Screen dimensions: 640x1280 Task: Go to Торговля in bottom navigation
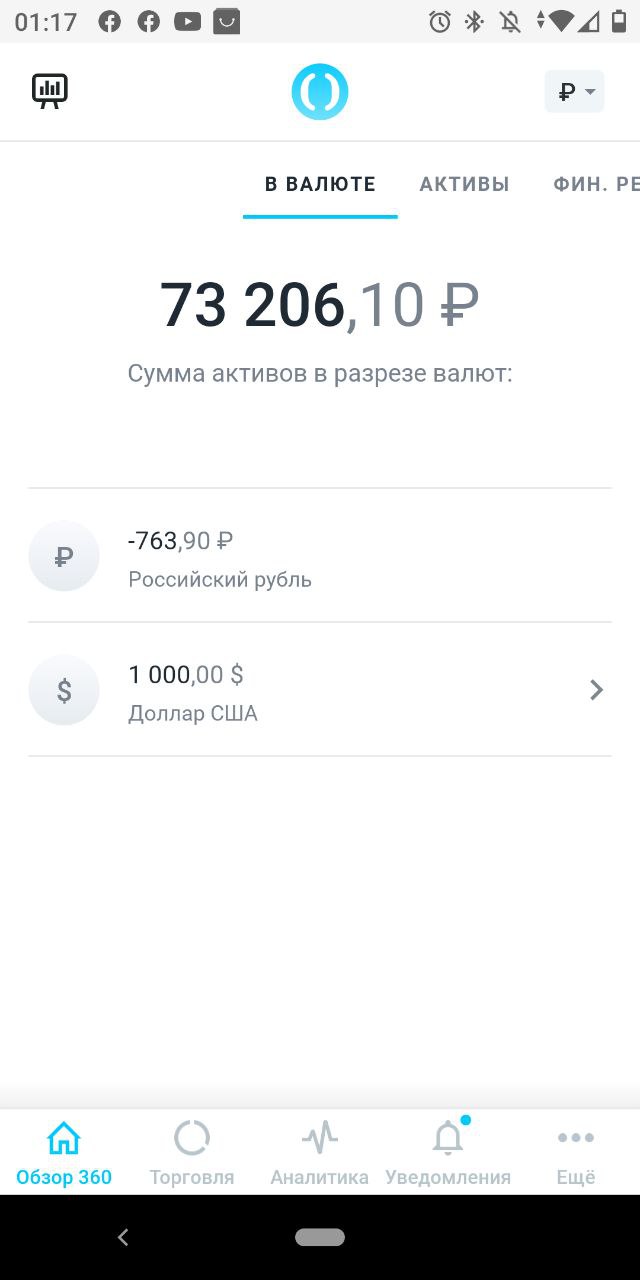(x=192, y=1152)
